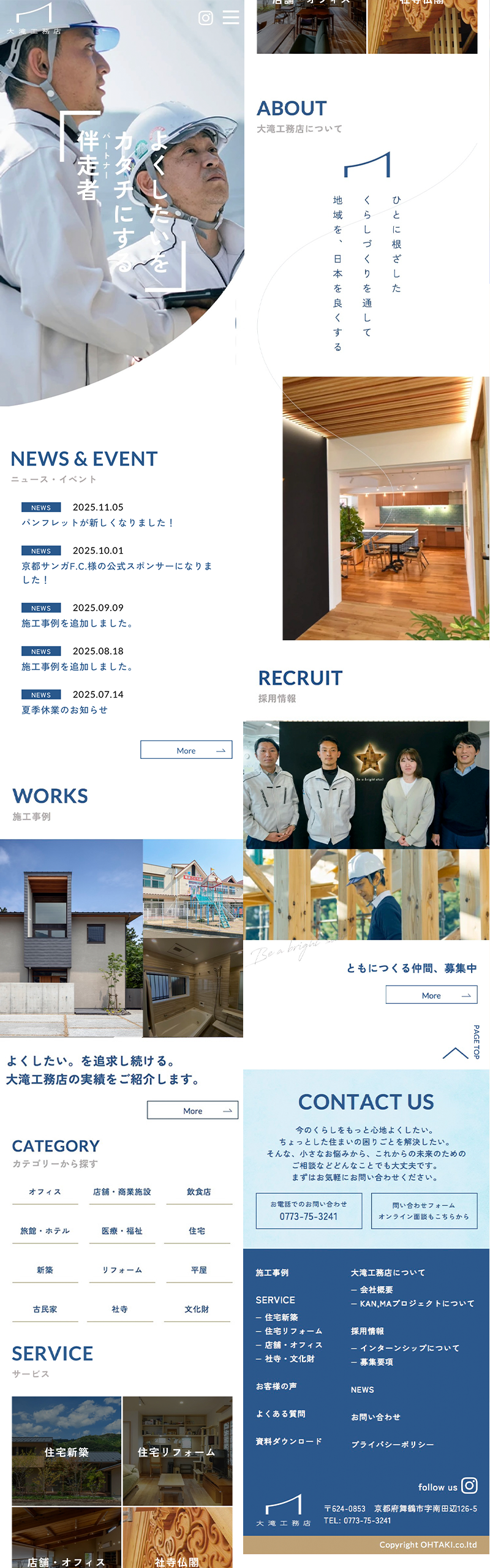
Task: Open the 住宅新築 service tile
Action: click(x=66, y=1452)
